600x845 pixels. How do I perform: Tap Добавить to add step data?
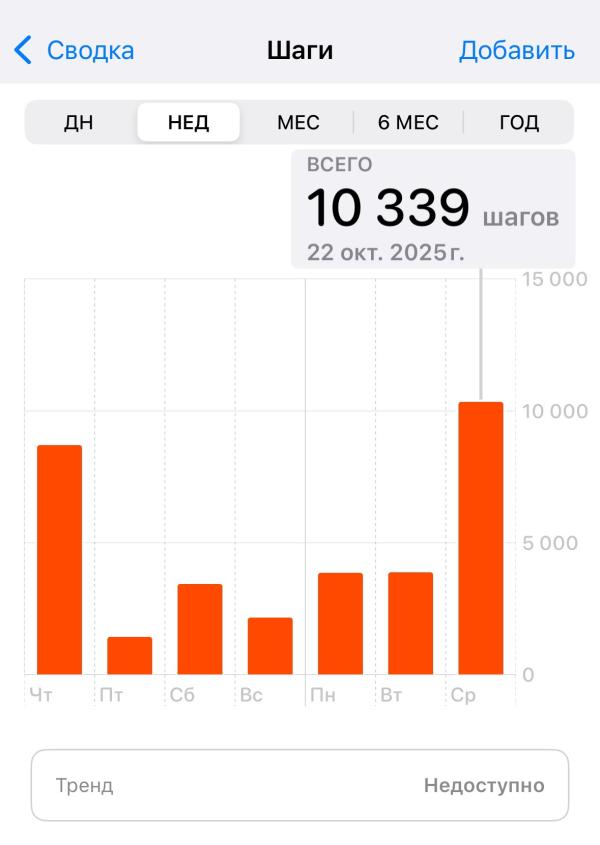coord(516,50)
